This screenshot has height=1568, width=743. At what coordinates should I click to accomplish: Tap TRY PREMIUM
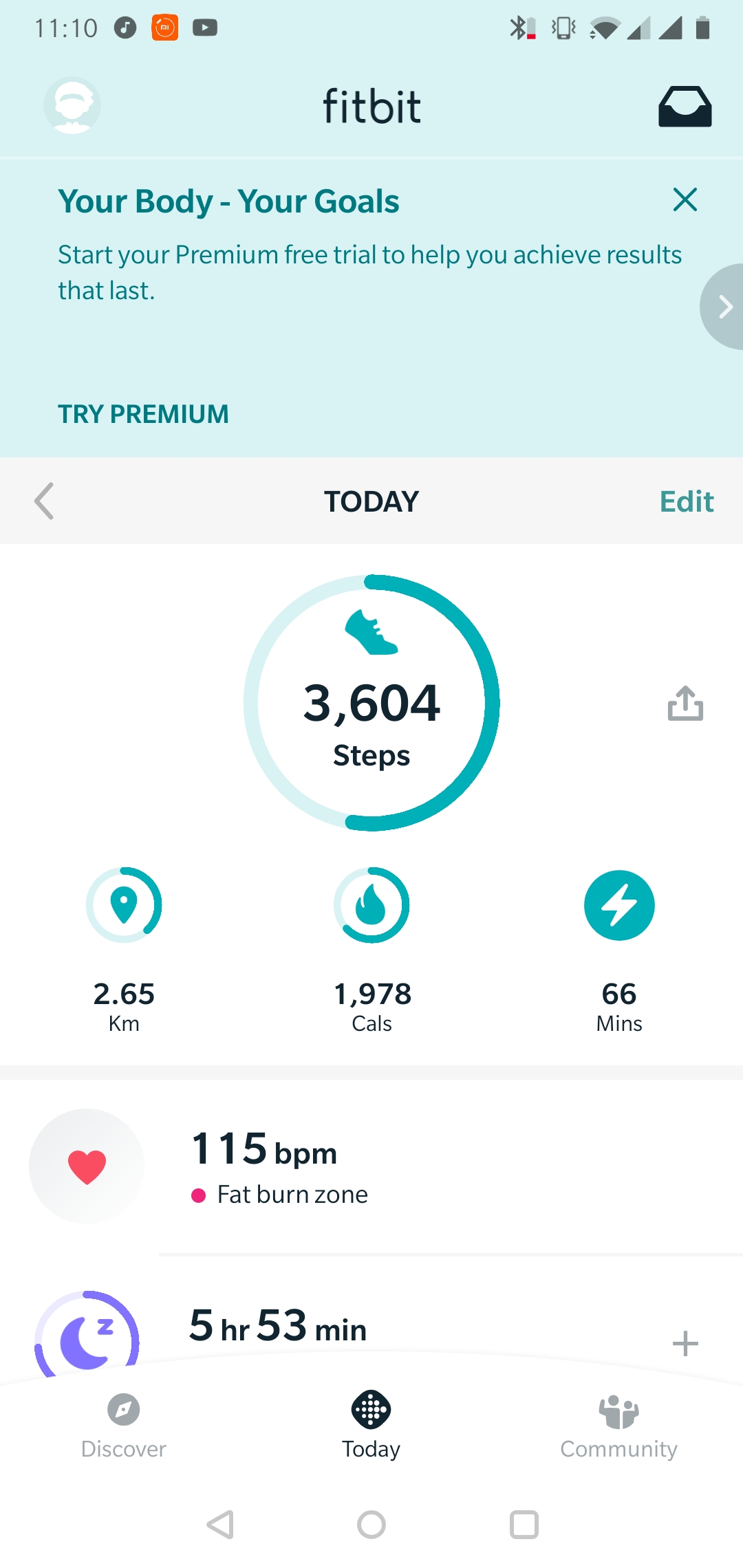pos(143,414)
